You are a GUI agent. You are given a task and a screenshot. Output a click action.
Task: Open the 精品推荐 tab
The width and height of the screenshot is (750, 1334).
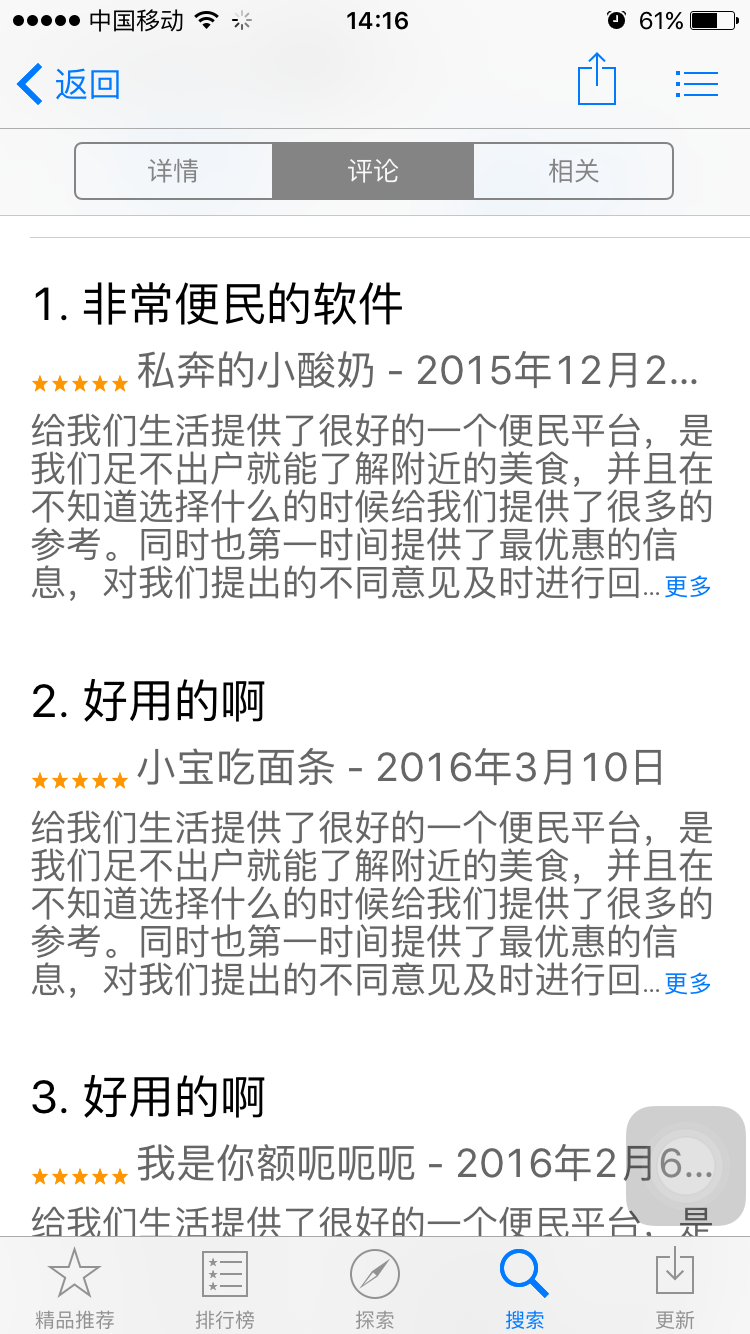75,1288
